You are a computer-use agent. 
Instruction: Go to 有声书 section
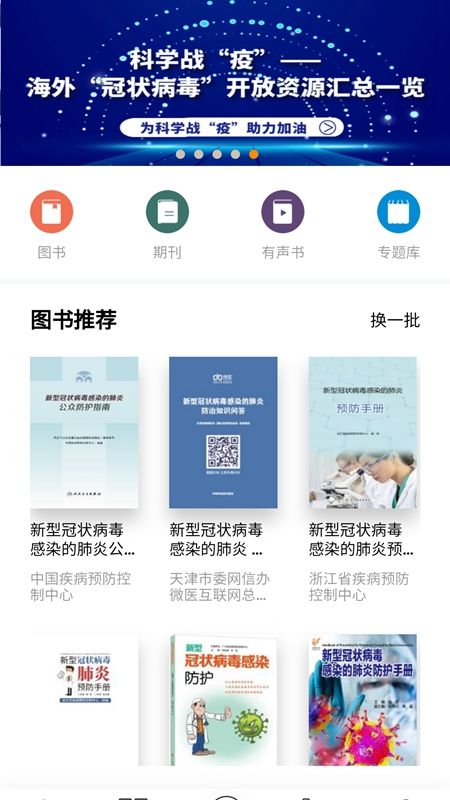tap(283, 225)
